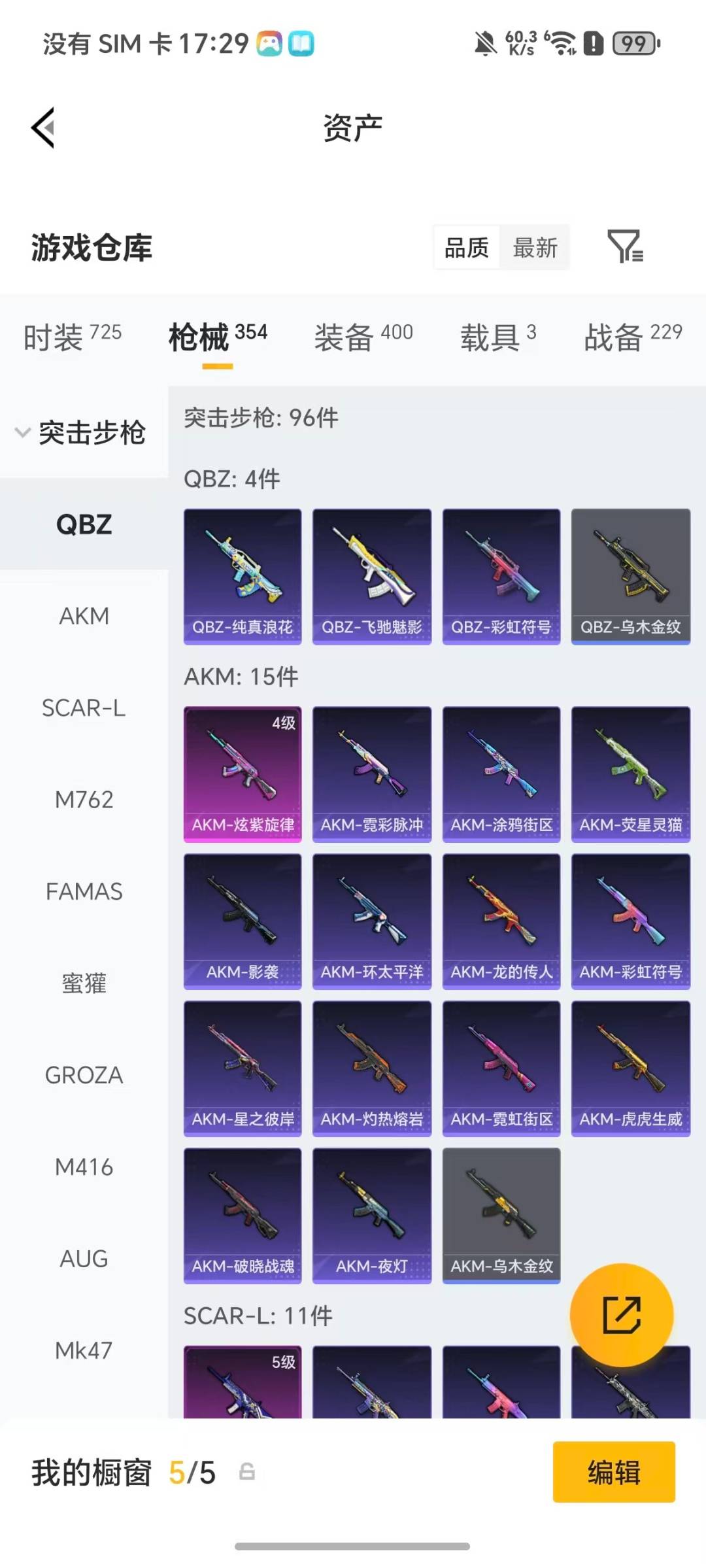Image resolution: width=706 pixels, height=1568 pixels.
Task: Select AKM in the weapon sidebar
Action: pos(84,616)
